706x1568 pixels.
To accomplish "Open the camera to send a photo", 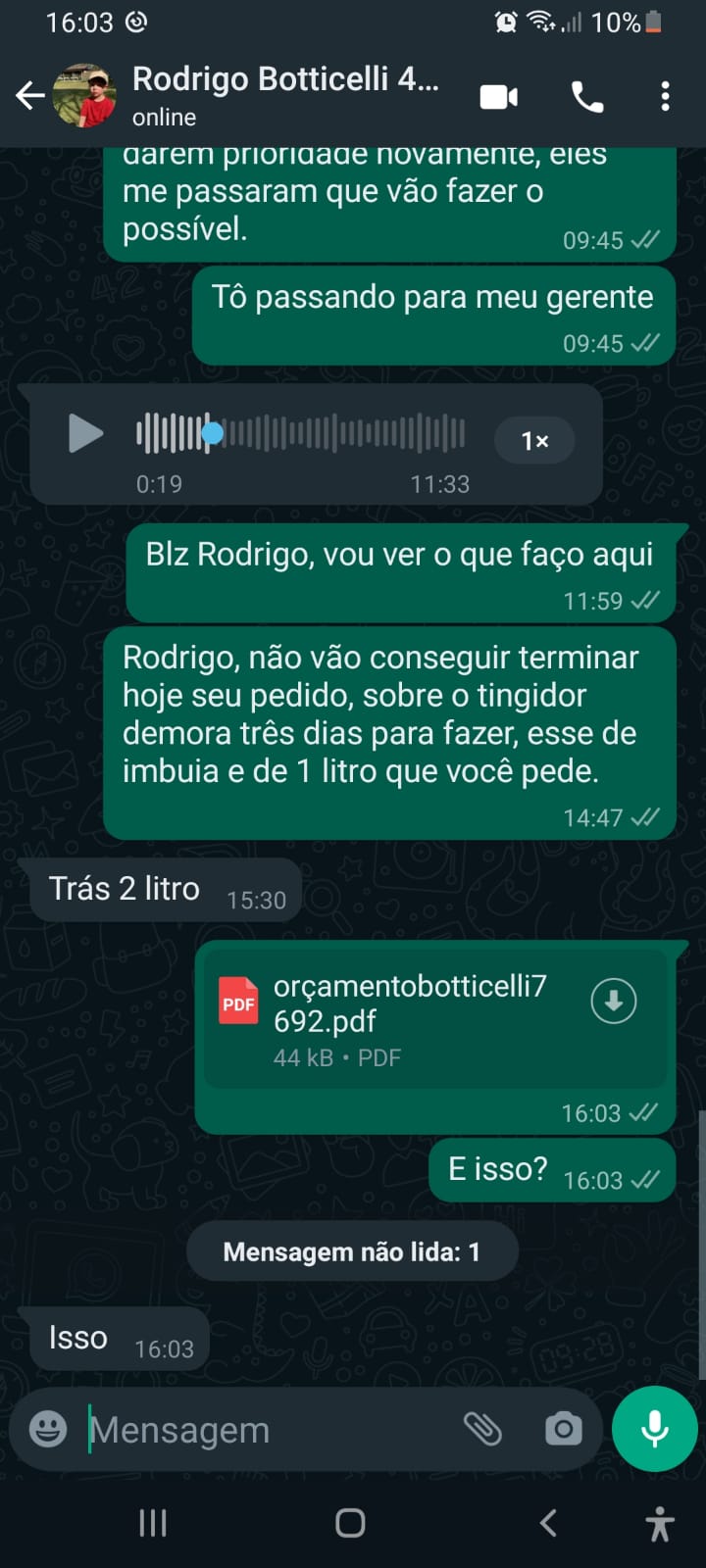I will (x=563, y=1429).
